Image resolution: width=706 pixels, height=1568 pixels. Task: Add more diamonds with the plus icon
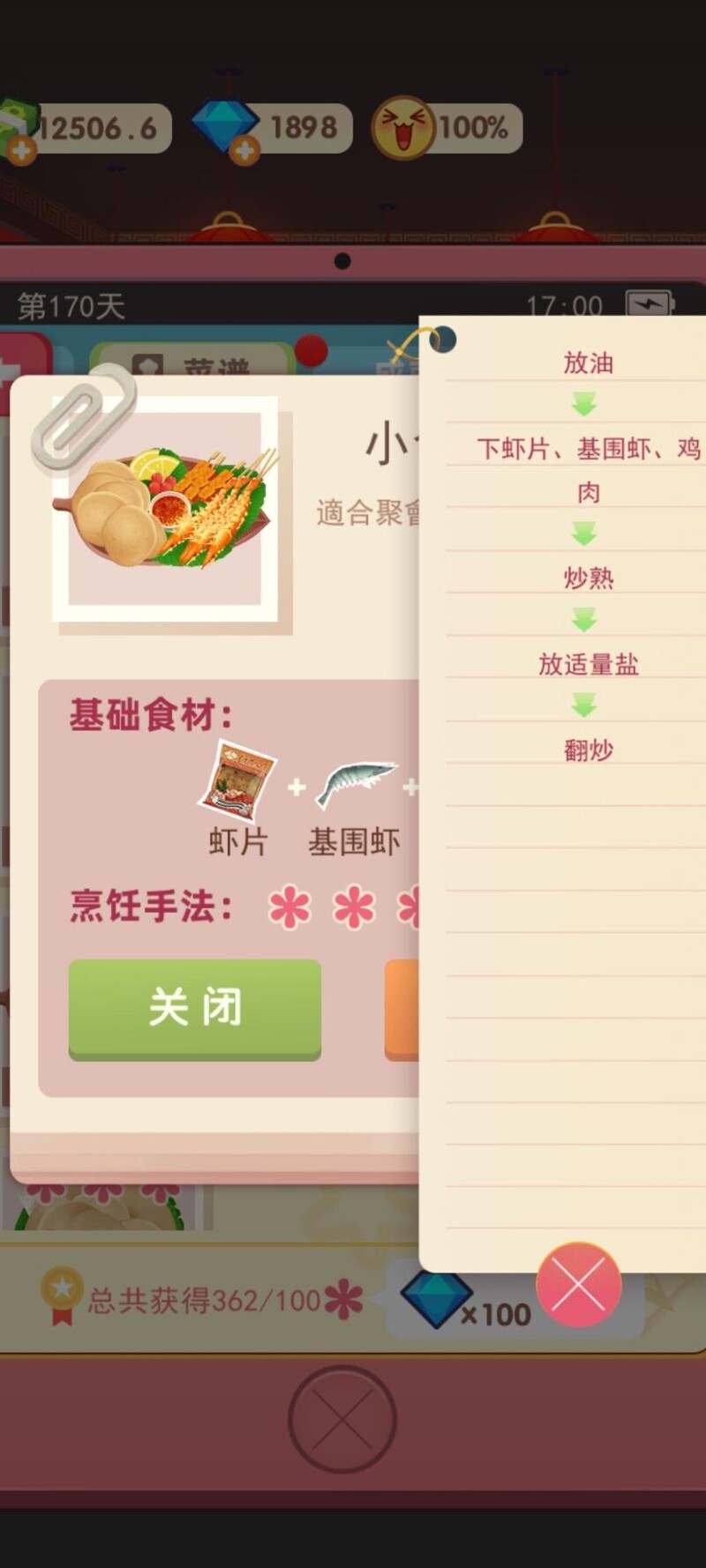pos(244,151)
